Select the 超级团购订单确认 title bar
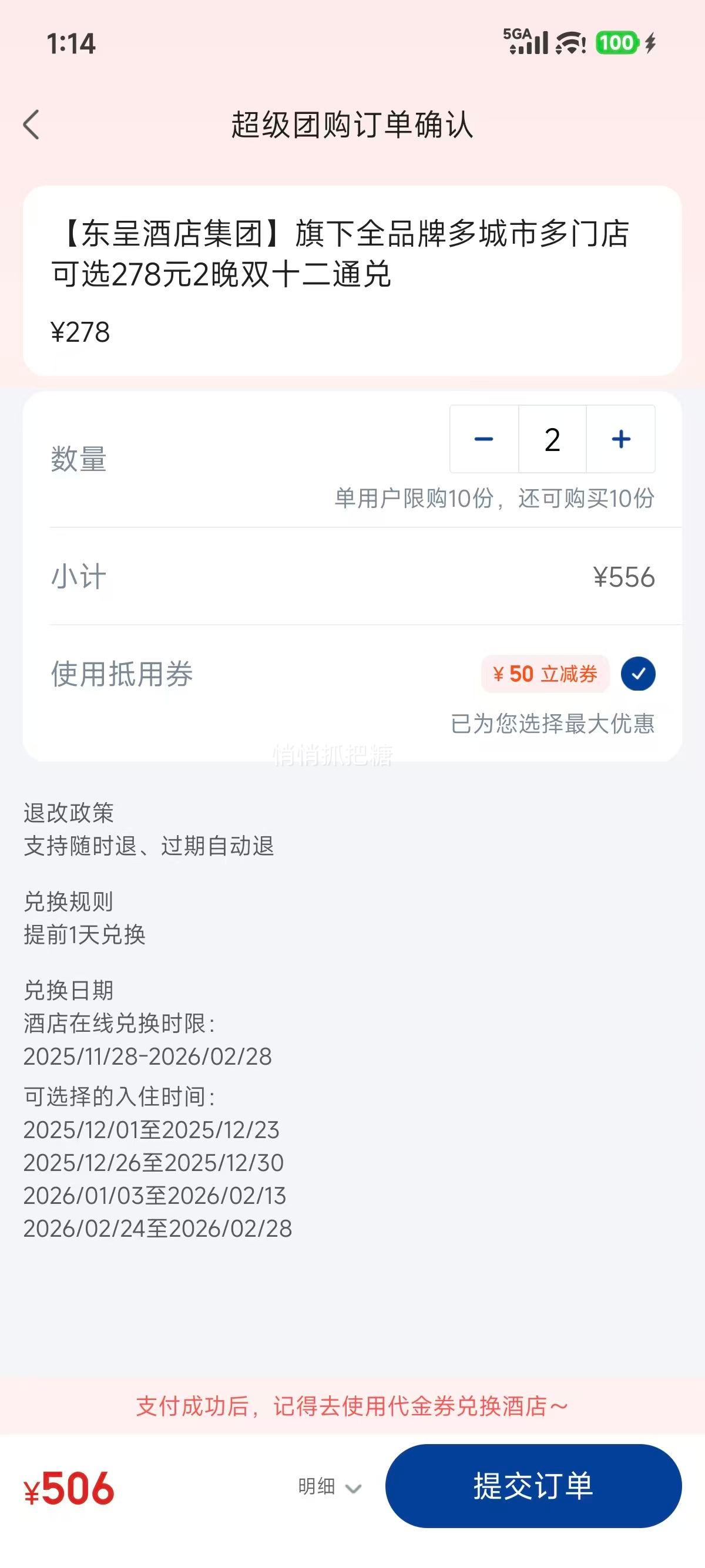Viewport: 705px width, 1568px height. point(352,123)
